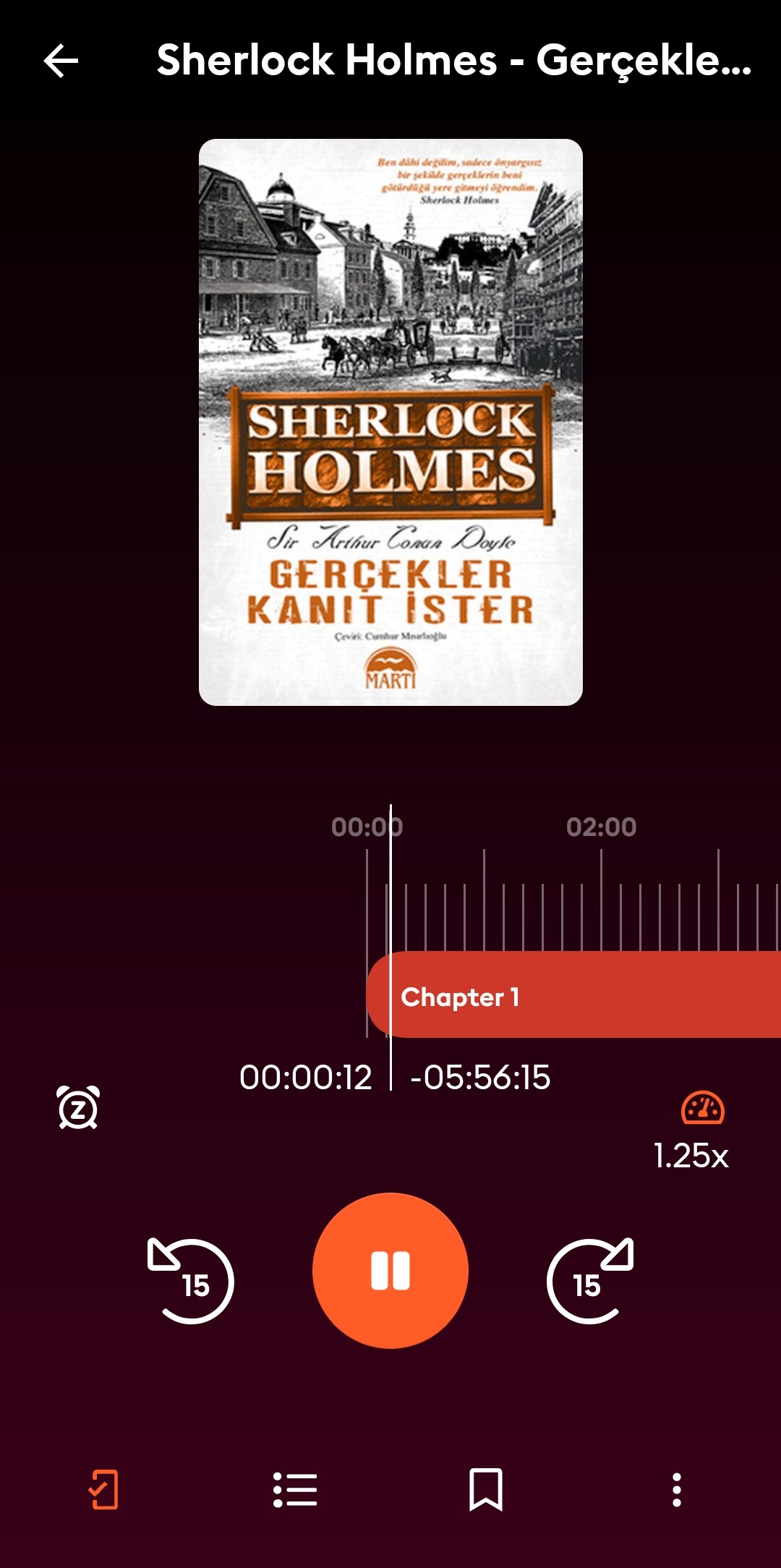Viewport: 781px width, 1568px height.
Task: Select the Chapter 1 timeline segment
Action: pos(573,995)
